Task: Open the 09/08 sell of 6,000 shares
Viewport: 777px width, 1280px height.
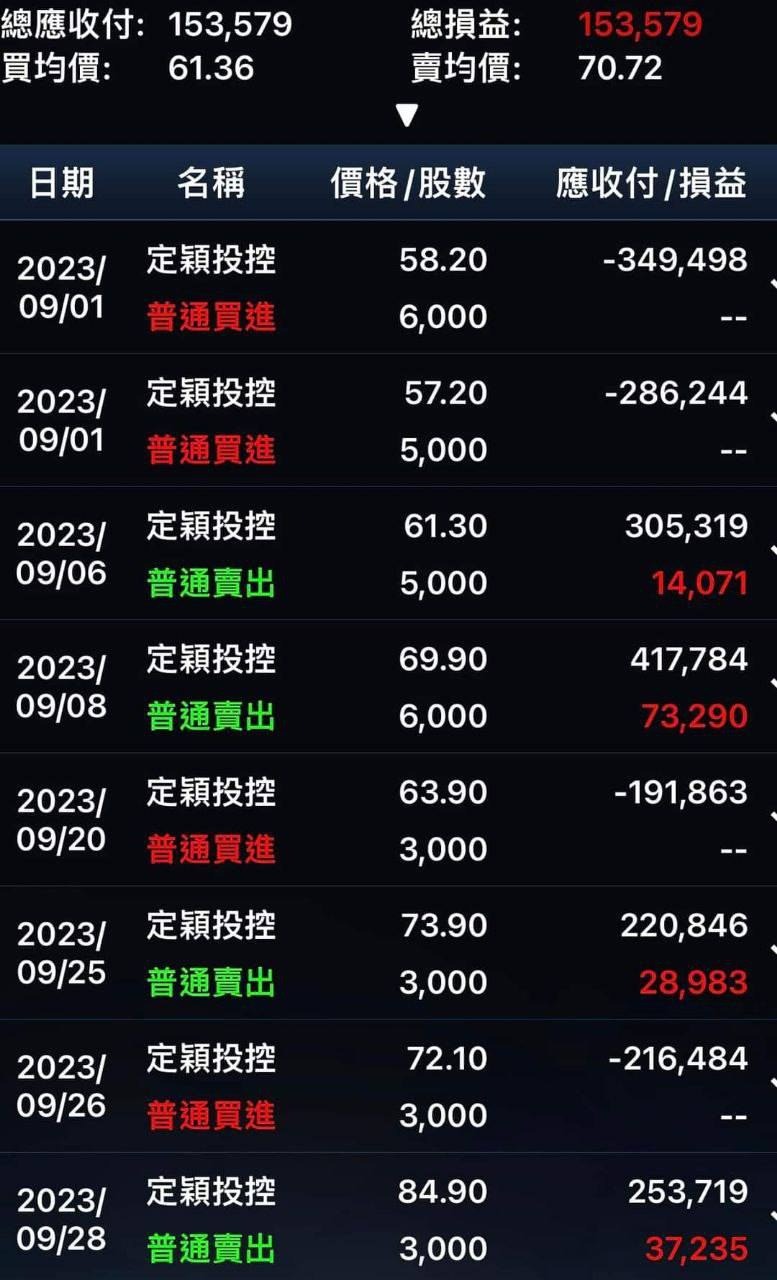Action: click(388, 687)
